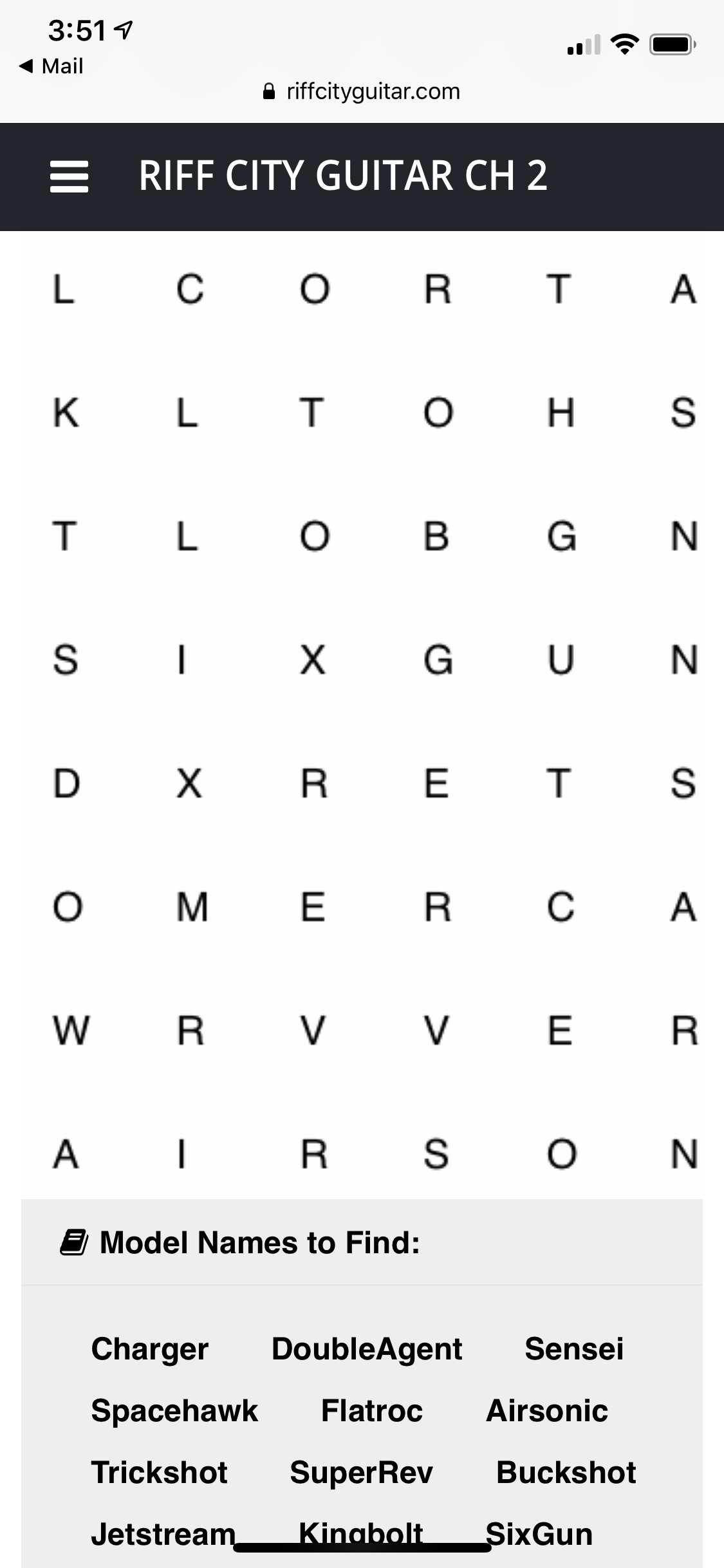
Task: Select the letter K in the grid
Action: (x=66, y=413)
